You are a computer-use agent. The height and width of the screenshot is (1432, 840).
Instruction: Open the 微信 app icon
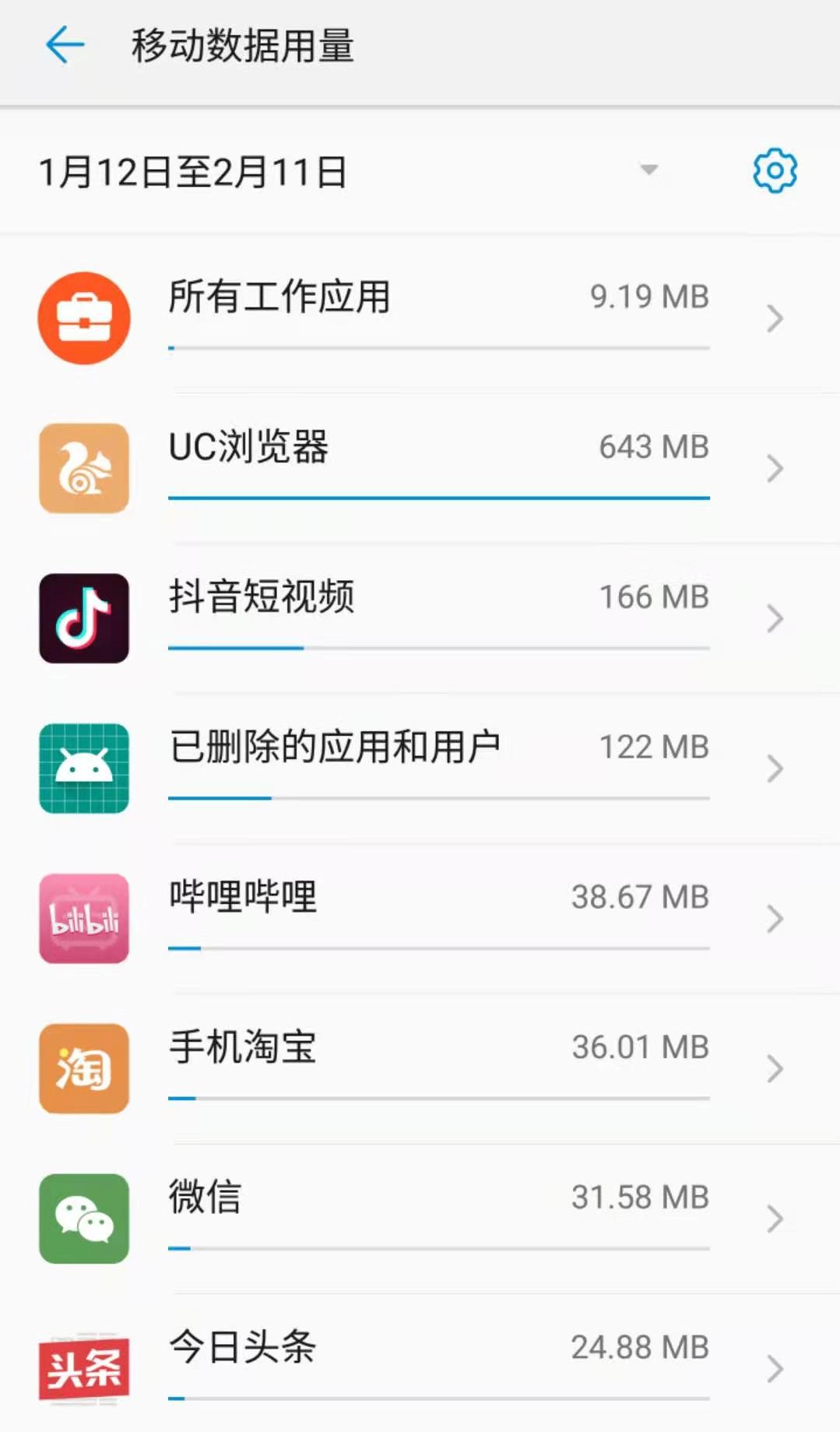[x=84, y=1219]
